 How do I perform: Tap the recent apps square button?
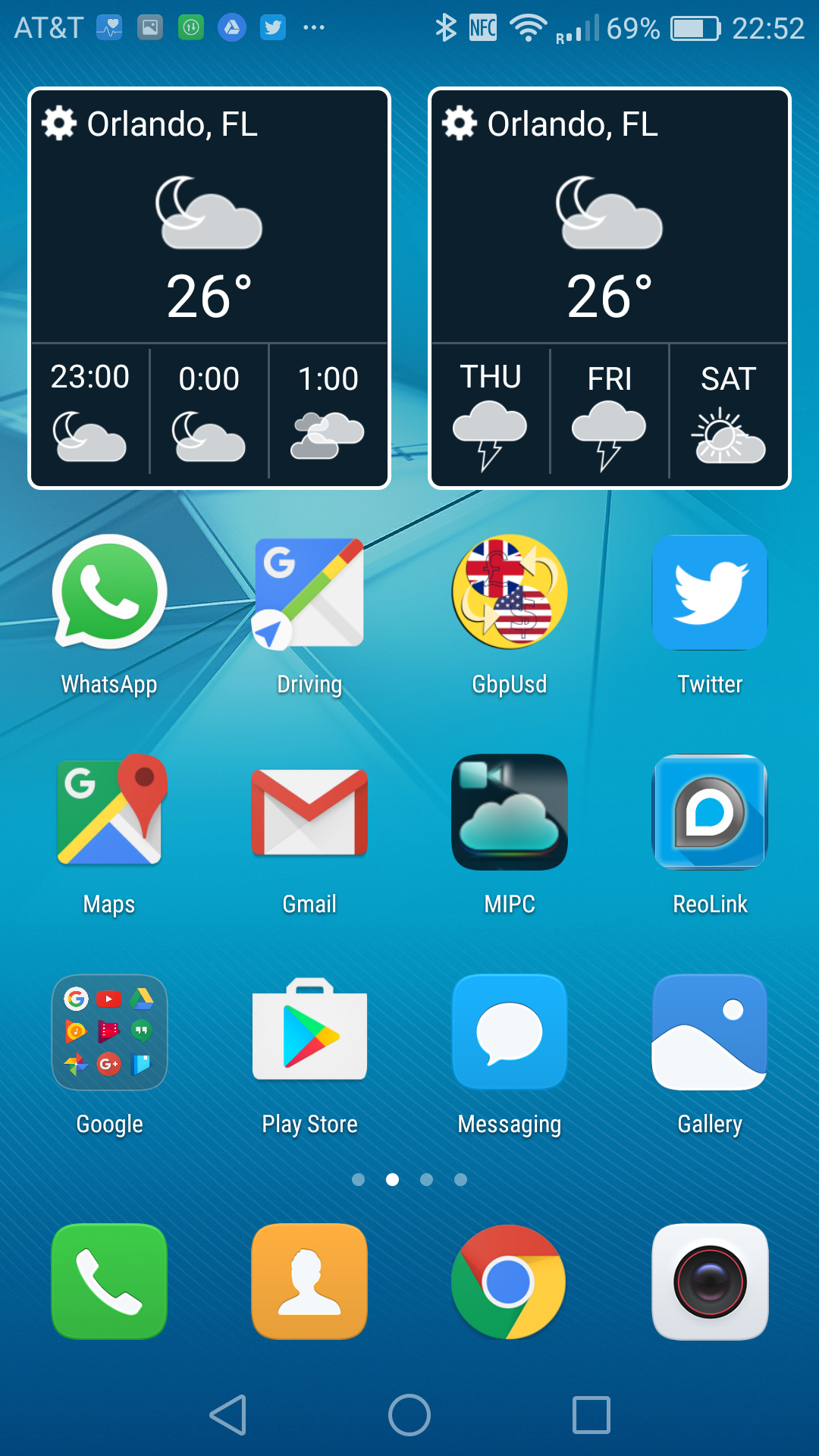(x=591, y=1415)
